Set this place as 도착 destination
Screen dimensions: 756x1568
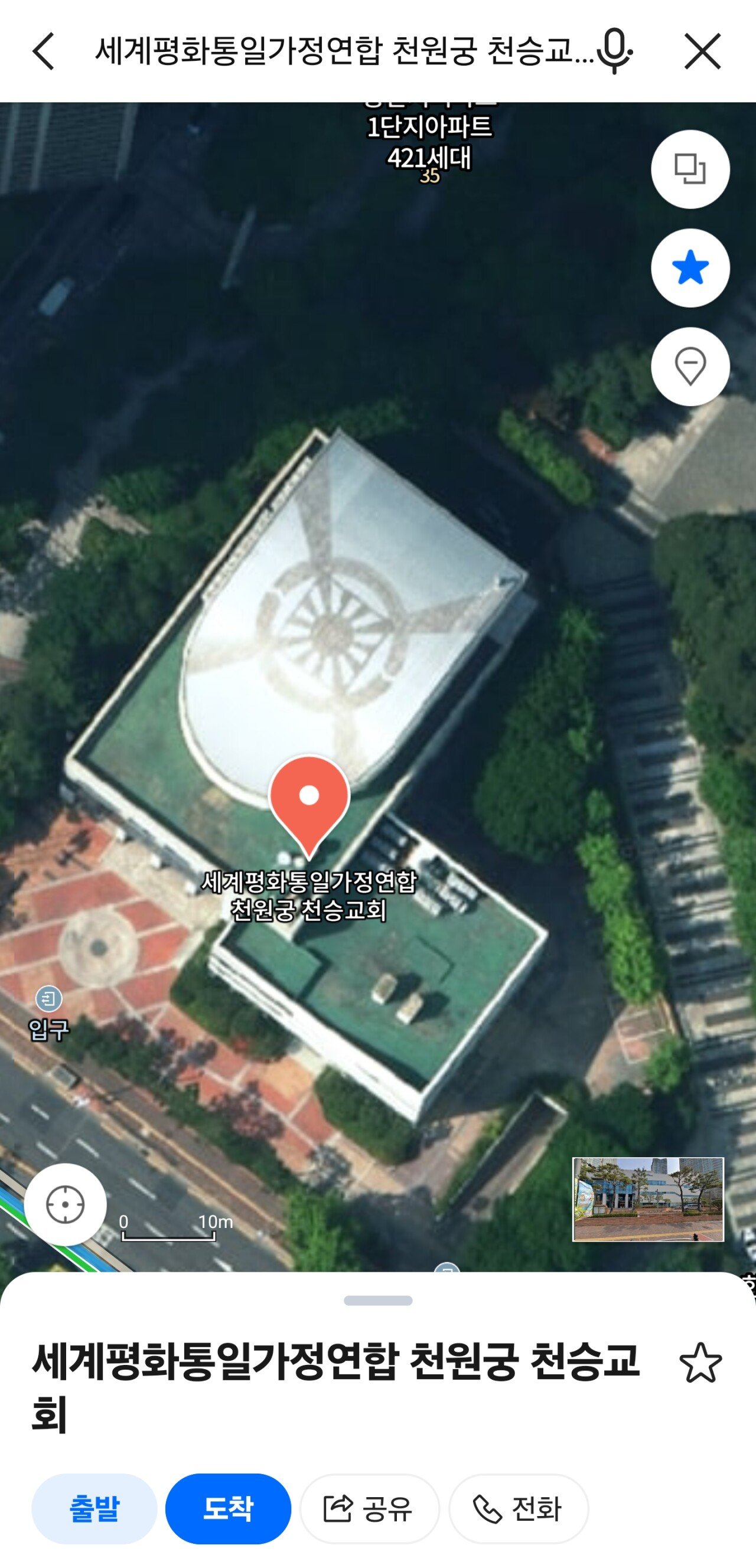(228, 1508)
